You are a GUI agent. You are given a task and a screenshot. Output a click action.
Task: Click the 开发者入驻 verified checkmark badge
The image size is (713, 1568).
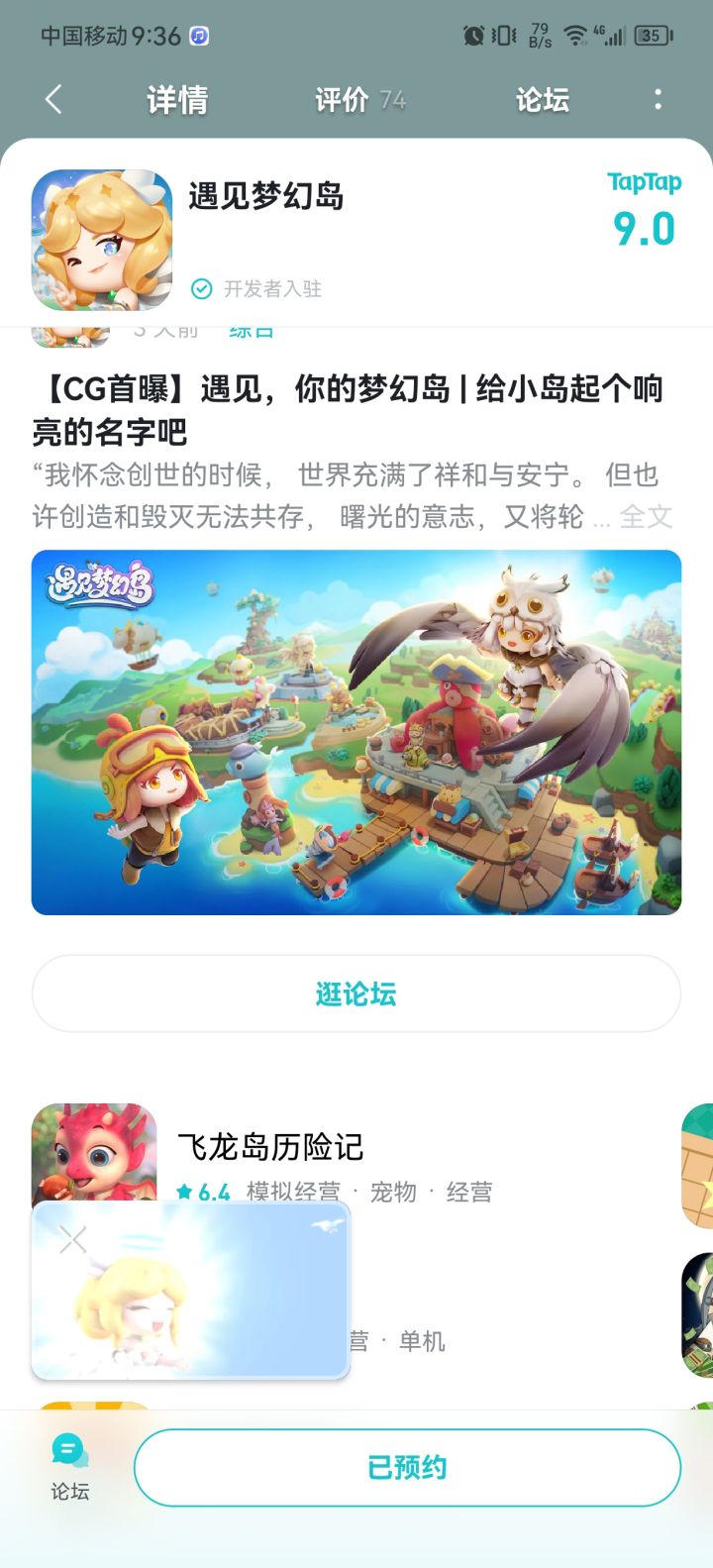tap(201, 290)
